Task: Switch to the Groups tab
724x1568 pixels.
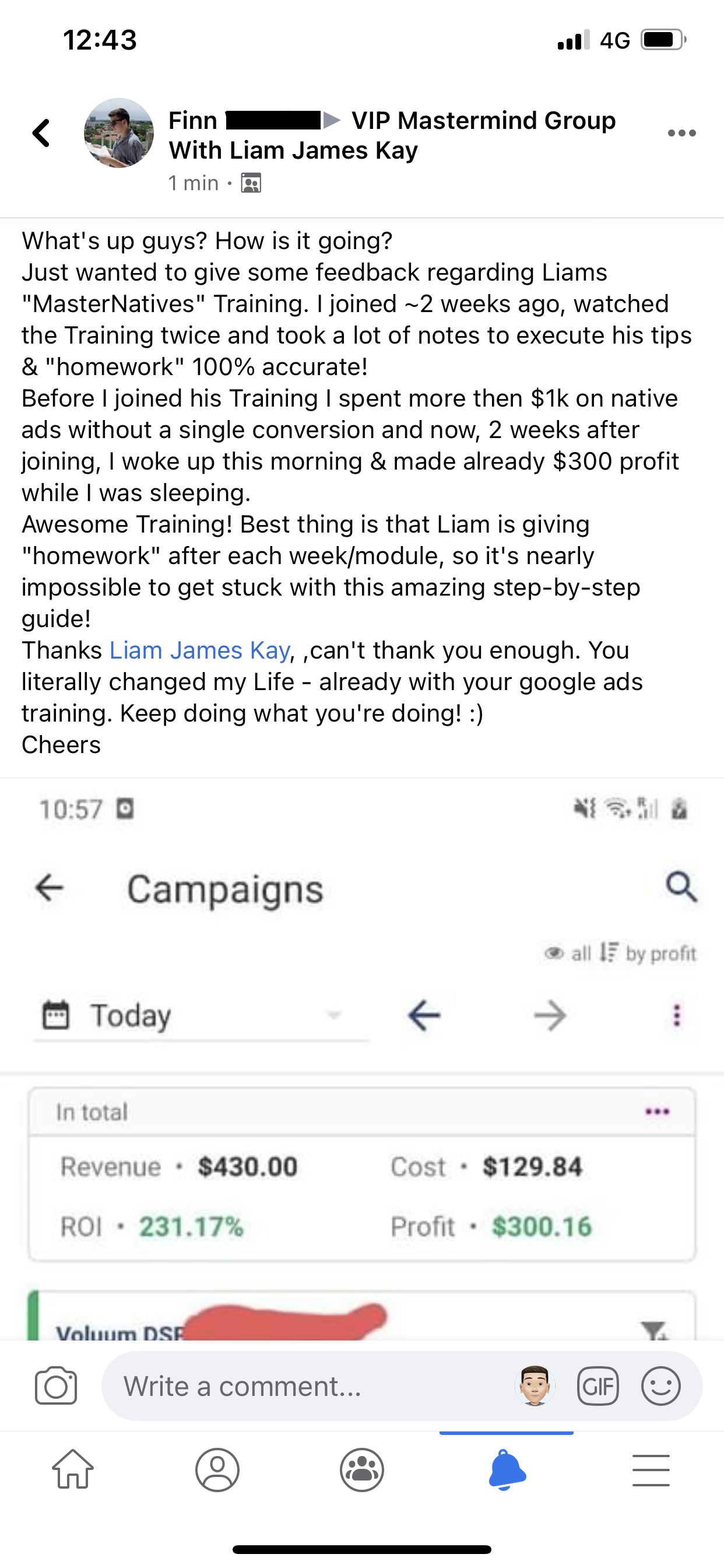Action: point(362,1470)
